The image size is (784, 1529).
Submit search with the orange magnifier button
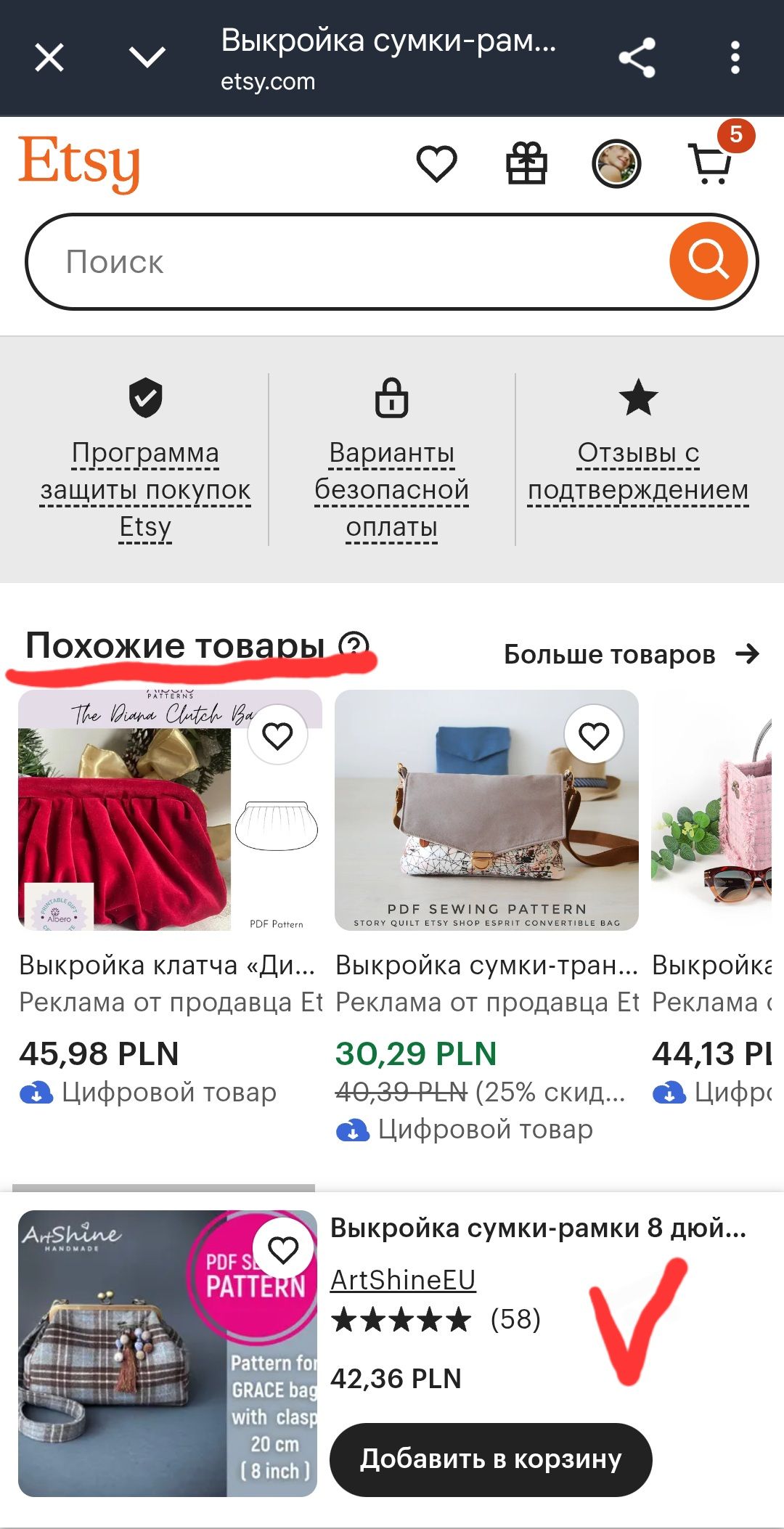708,261
